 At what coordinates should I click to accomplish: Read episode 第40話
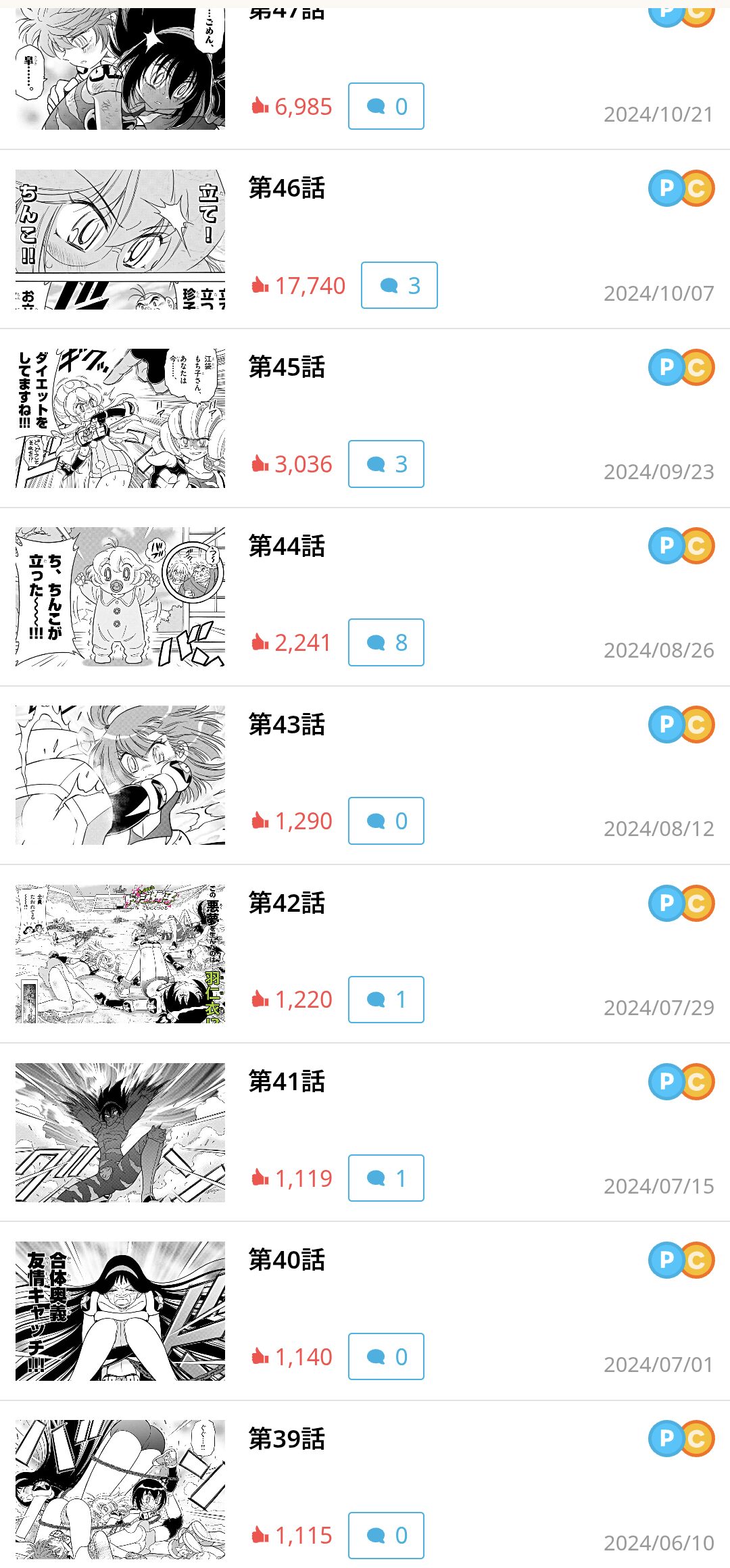[x=287, y=1260]
